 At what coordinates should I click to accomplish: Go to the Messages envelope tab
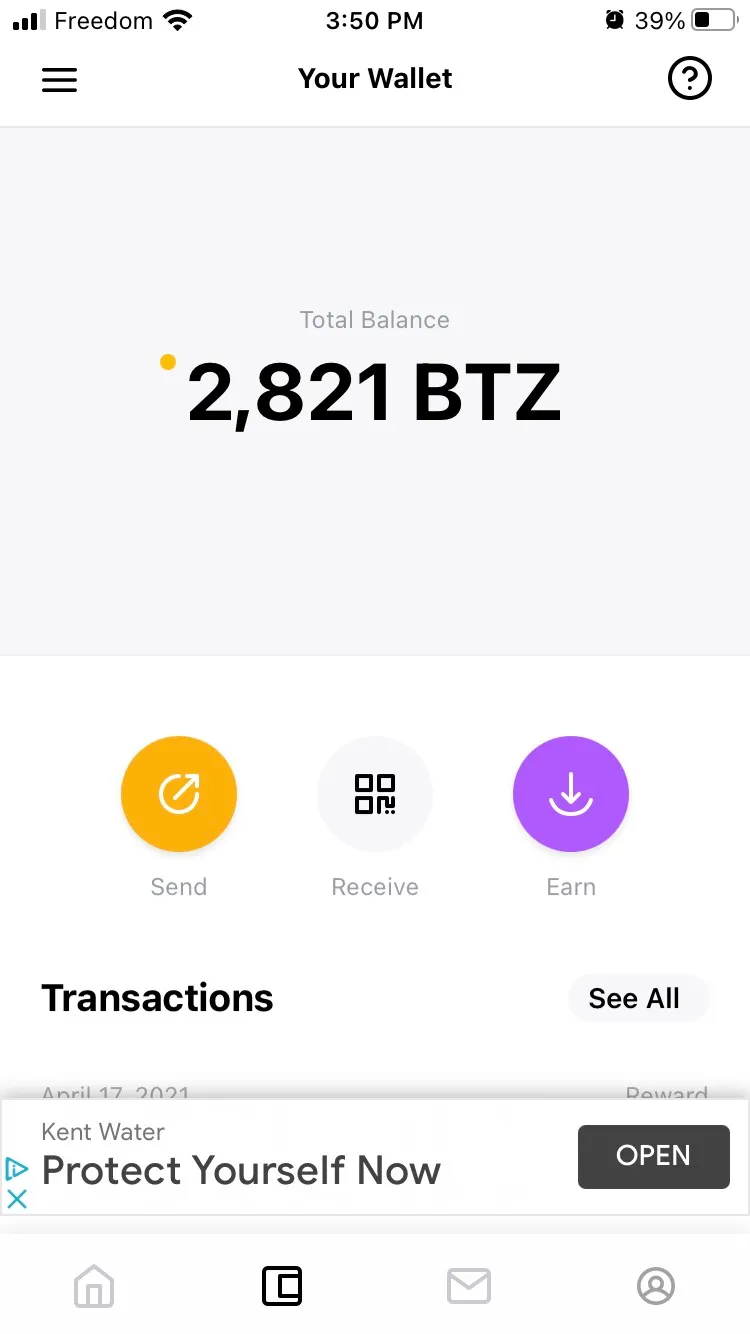(x=468, y=1286)
